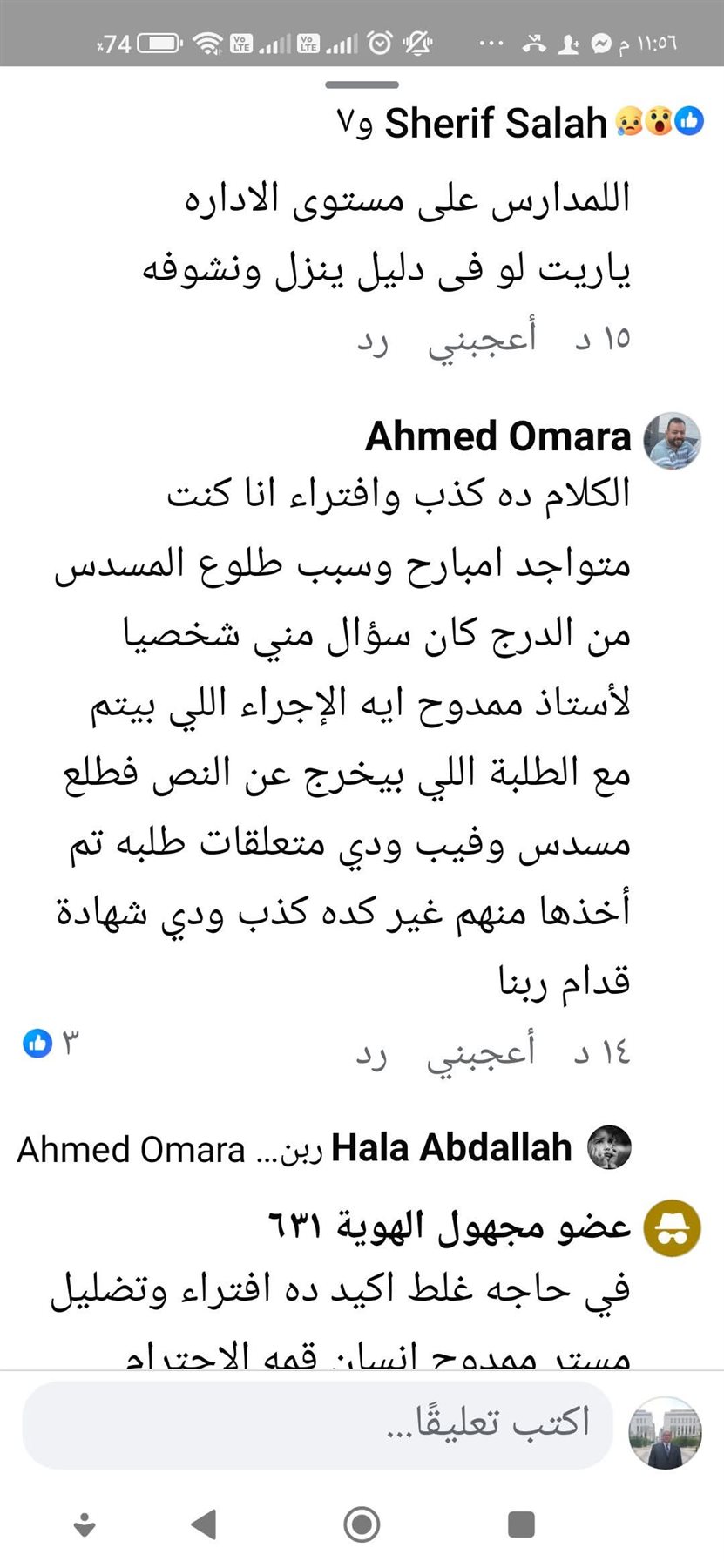Tap the system back button

pos(204,1524)
